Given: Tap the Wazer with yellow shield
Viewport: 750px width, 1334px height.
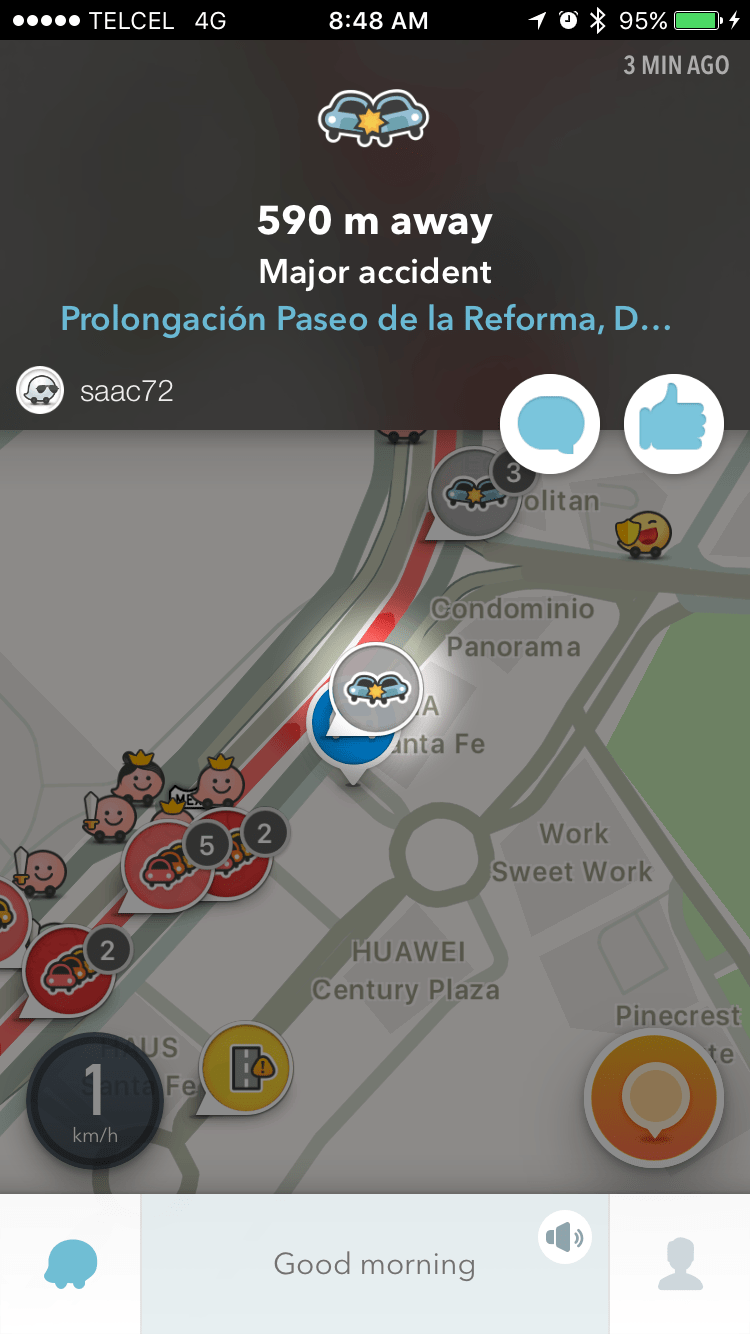Looking at the screenshot, I should coord(643,533).
